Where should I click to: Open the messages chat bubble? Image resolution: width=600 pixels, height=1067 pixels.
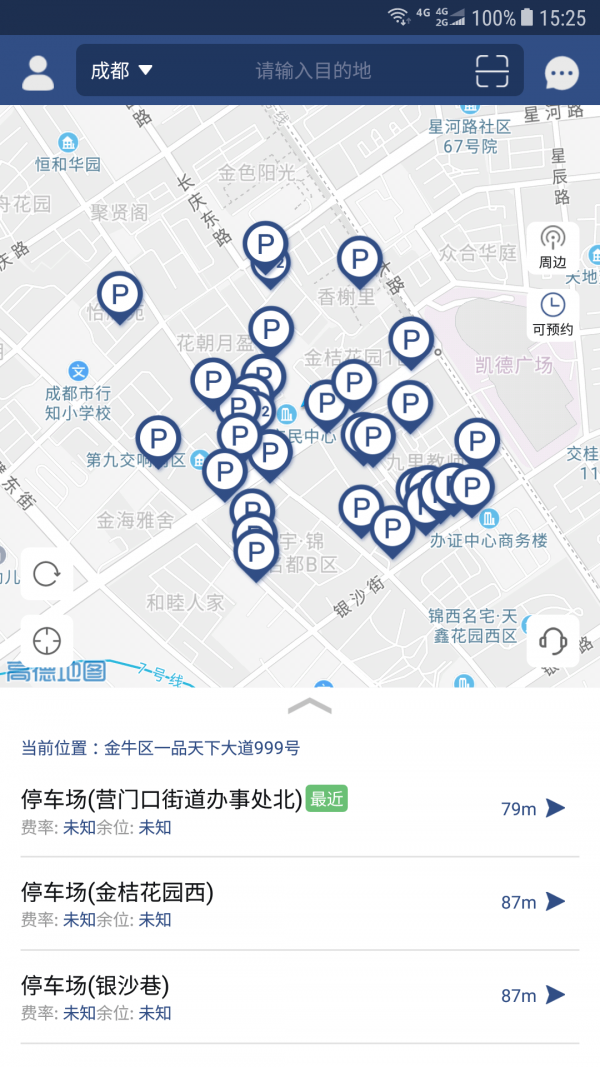pos(562,73)
